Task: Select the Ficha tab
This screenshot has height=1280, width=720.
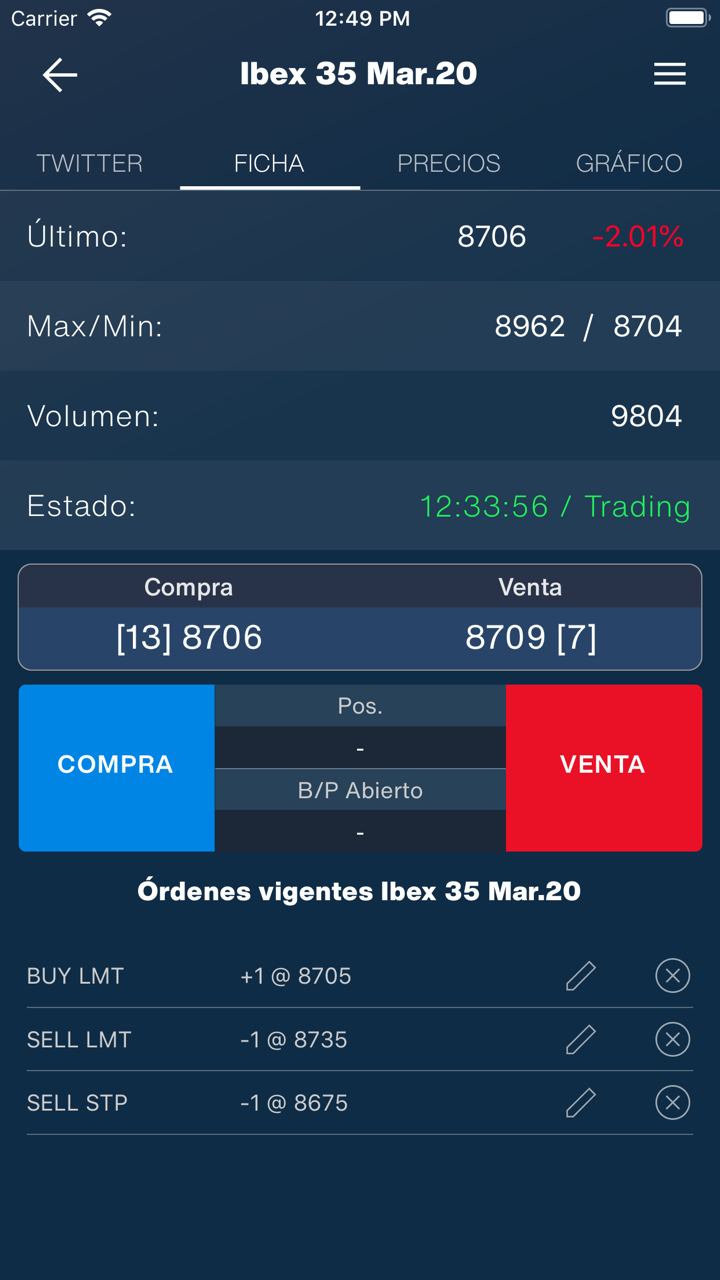Action: click(269, 163)
